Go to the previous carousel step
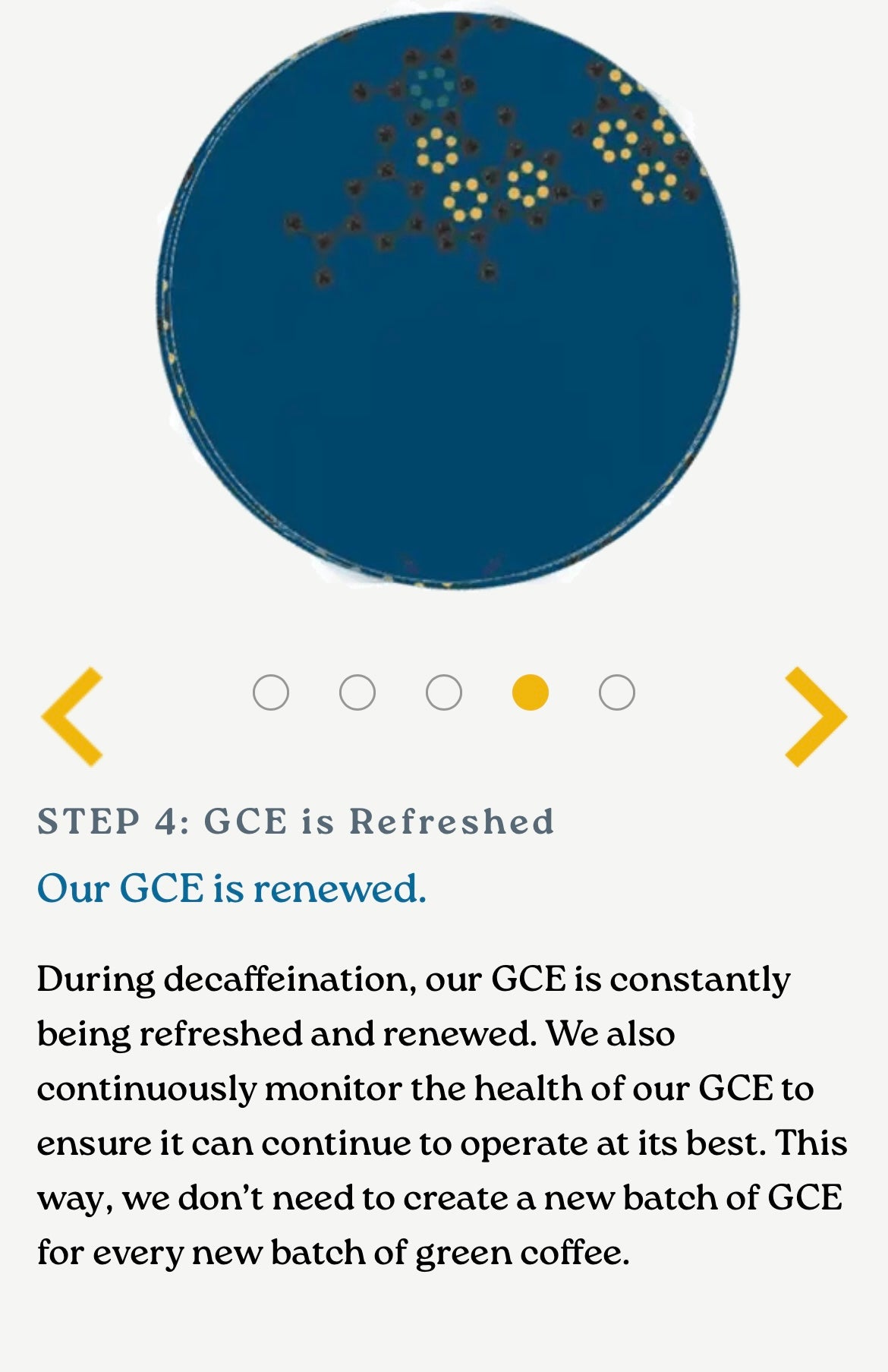 pos(72,716)
